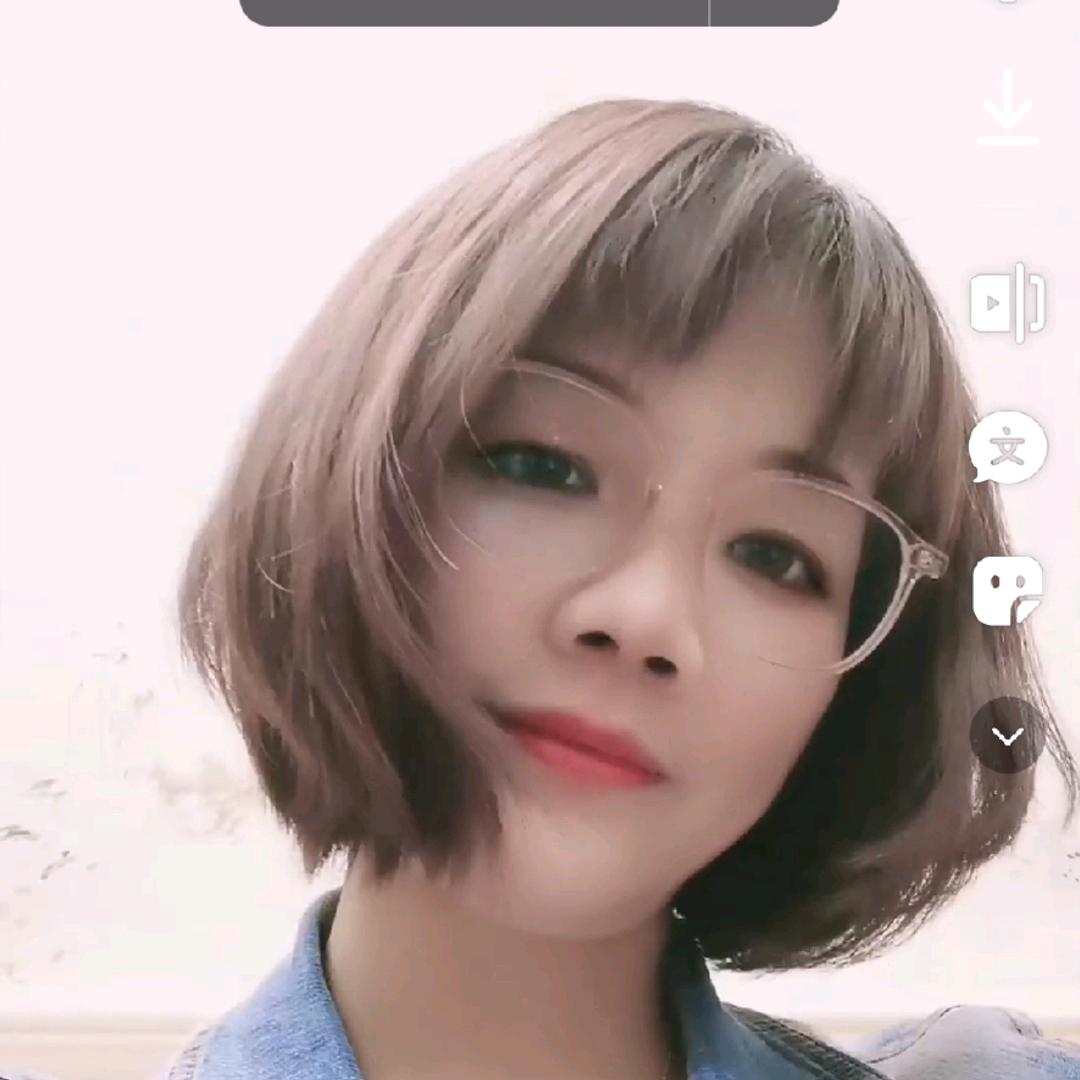Open the auto captions speech-bubble icon

pos(1007,447)
